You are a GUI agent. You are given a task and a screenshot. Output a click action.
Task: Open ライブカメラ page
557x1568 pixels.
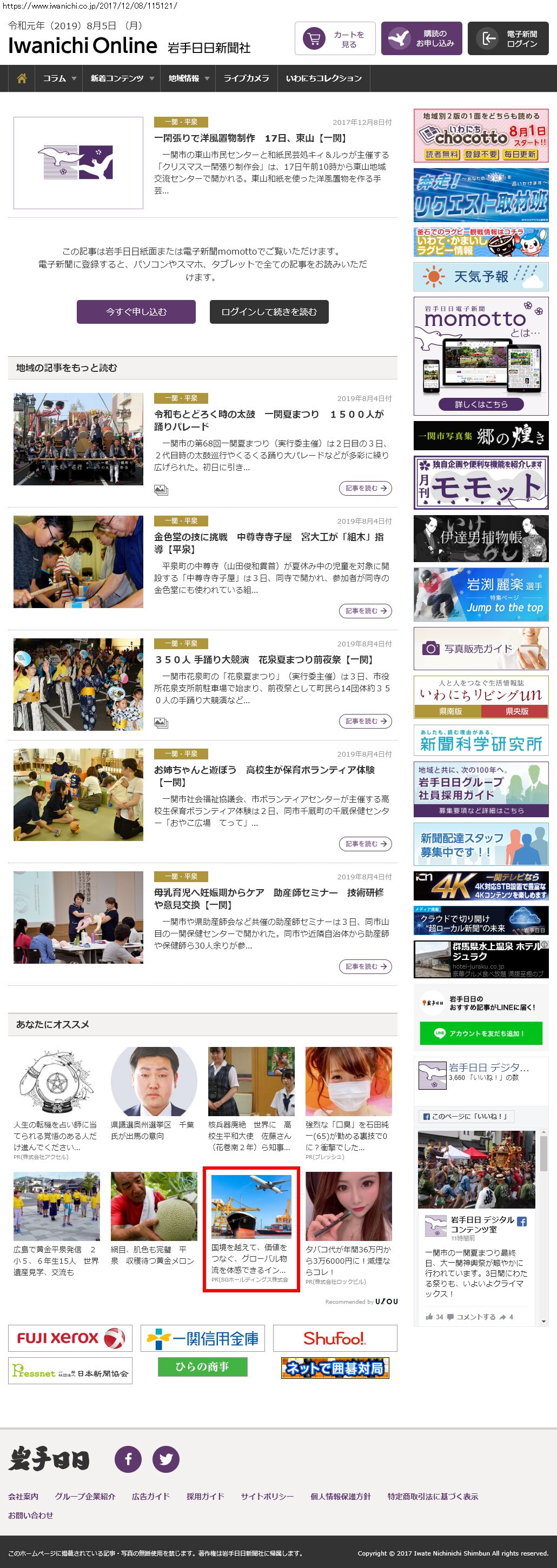tap(246, 78)
